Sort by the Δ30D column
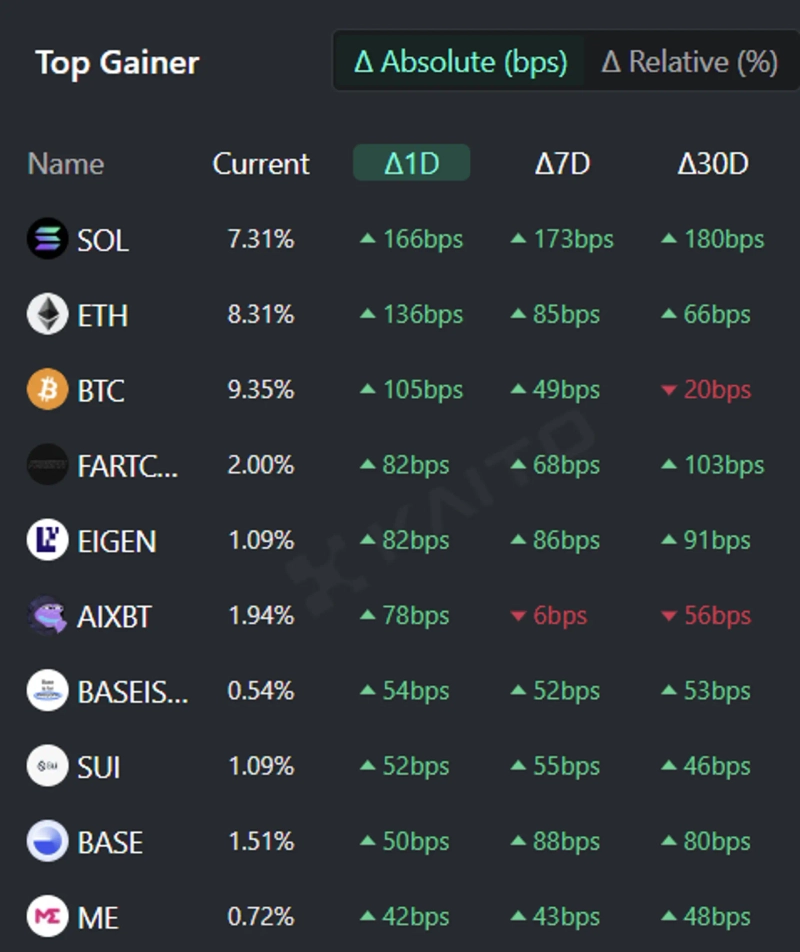 coord(712,164)
